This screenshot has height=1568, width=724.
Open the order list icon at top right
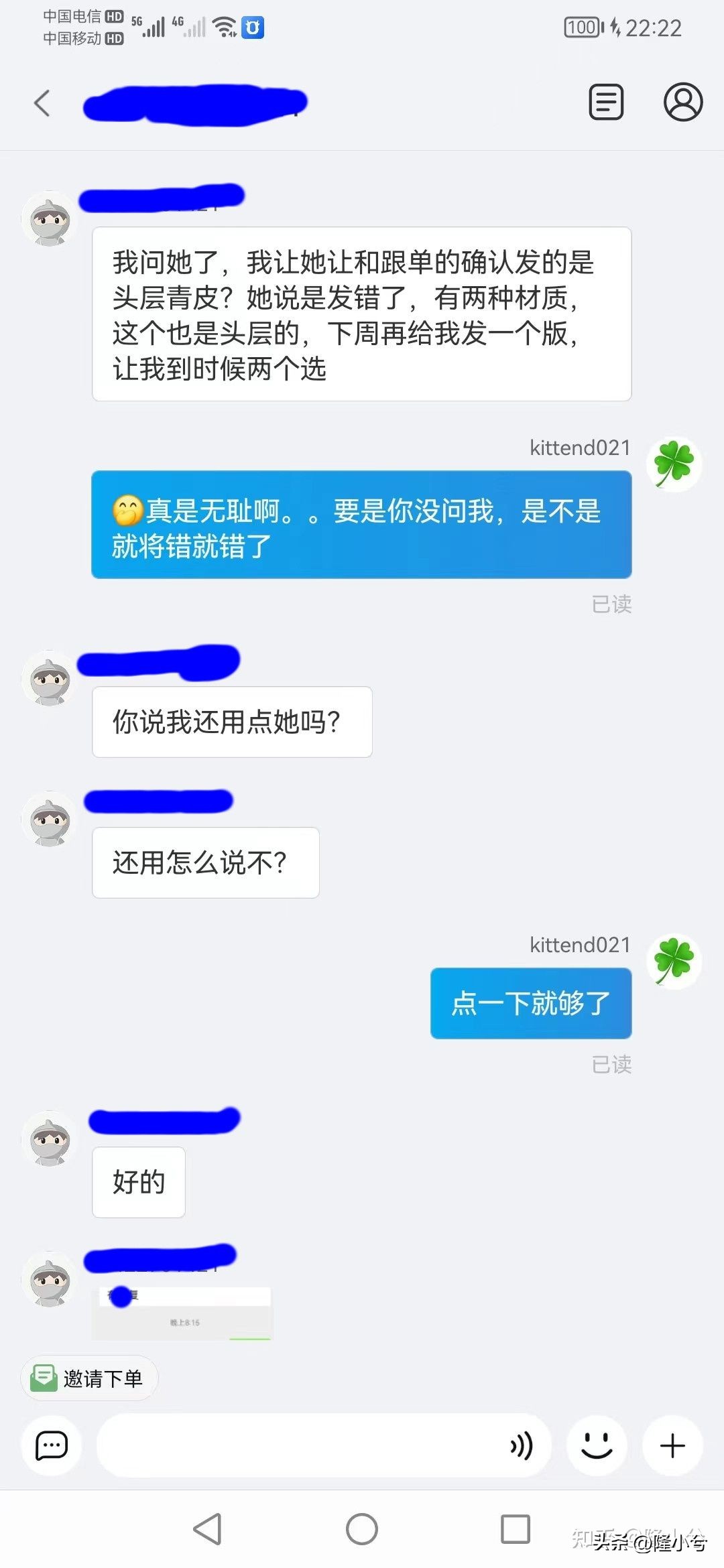[x=605, y=102]
